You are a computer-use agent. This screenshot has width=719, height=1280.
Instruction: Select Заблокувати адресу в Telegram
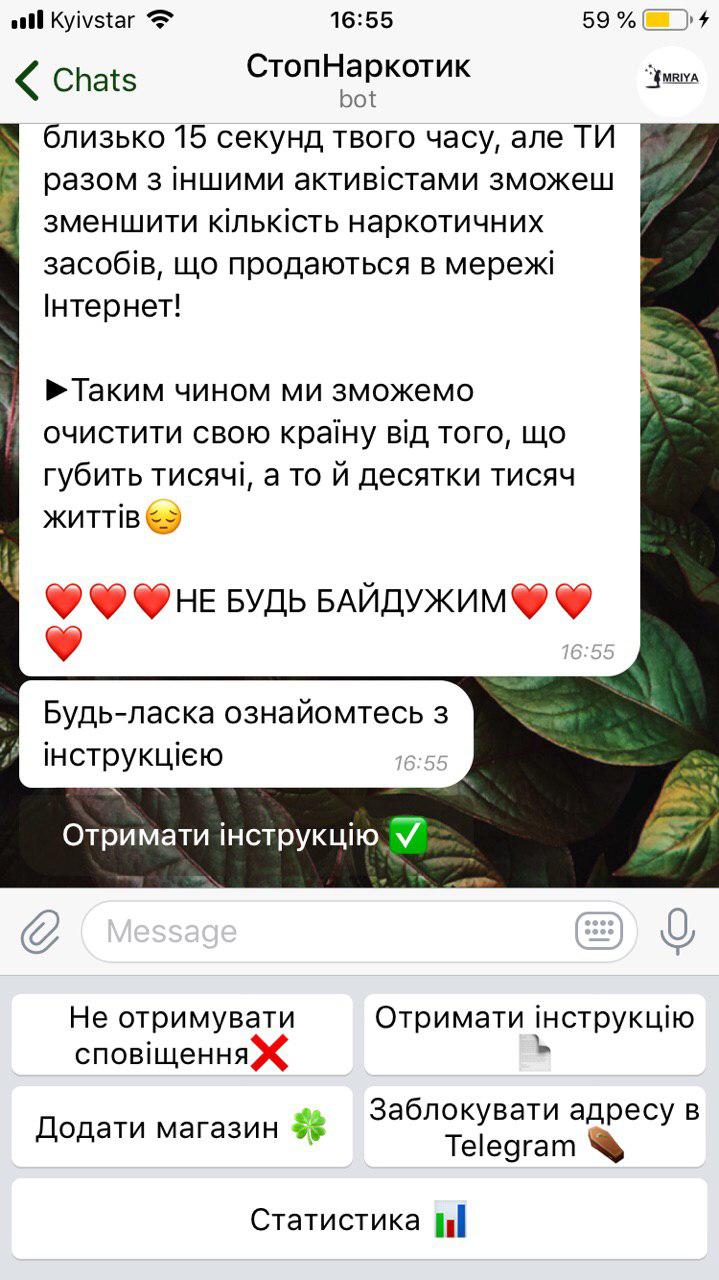[x=534, y=1127]
